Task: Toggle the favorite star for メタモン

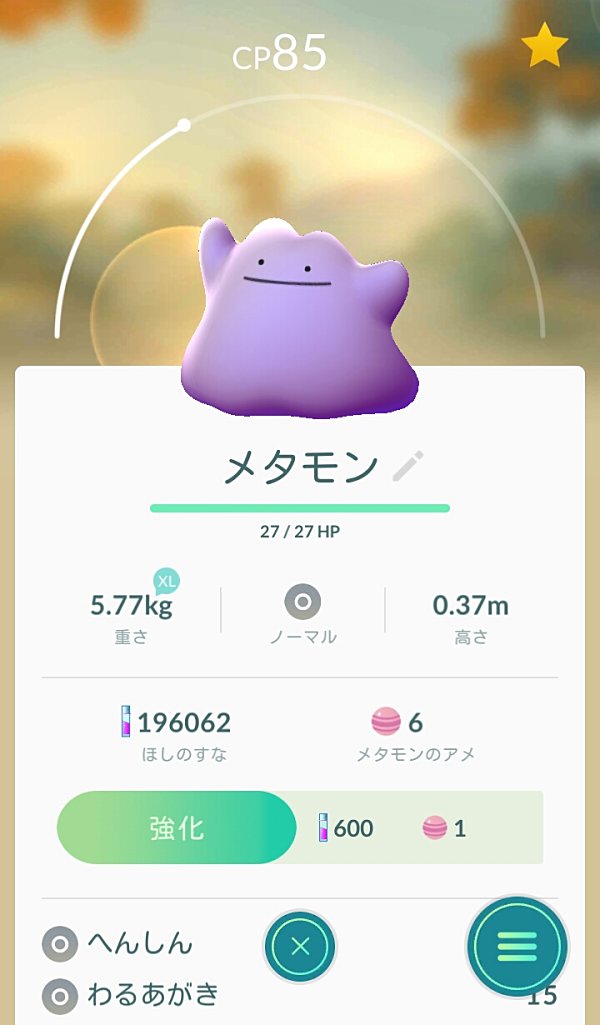Action: pos(544,46)
